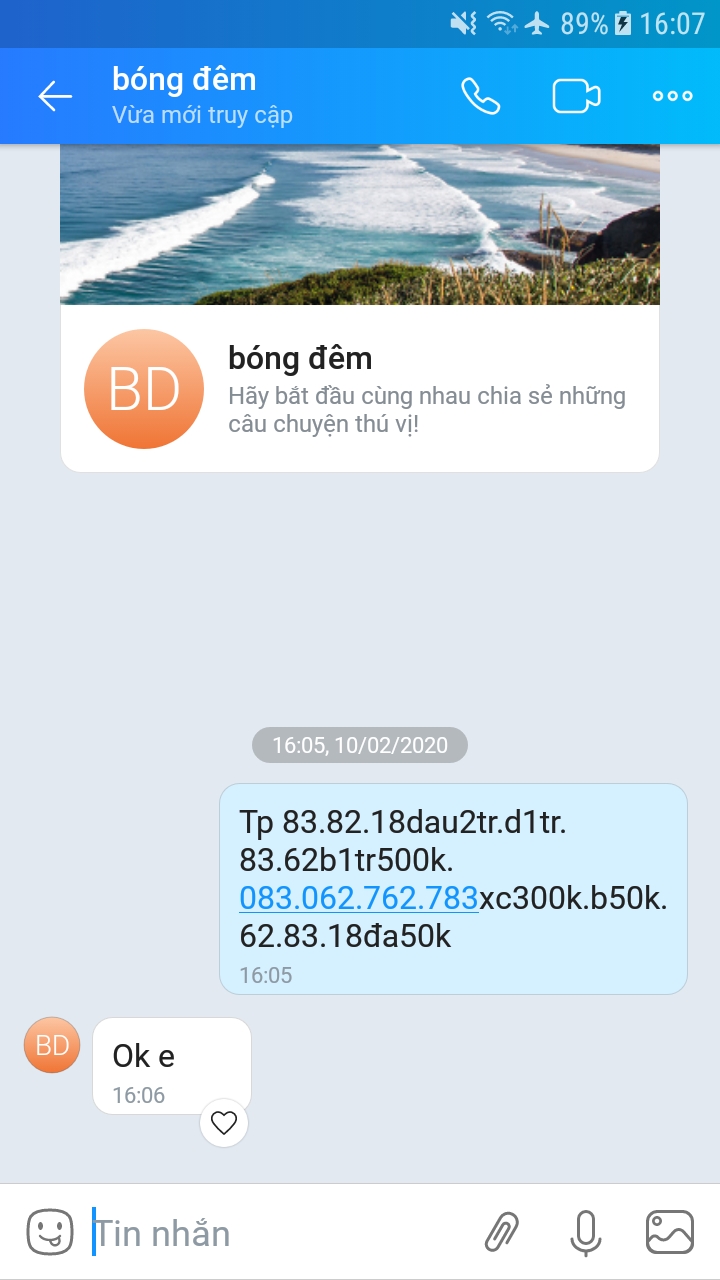Viewport: 720px width, 1280px height.
Task: Go back from the bóng đêm chat
Action: (x=55, y=96)
